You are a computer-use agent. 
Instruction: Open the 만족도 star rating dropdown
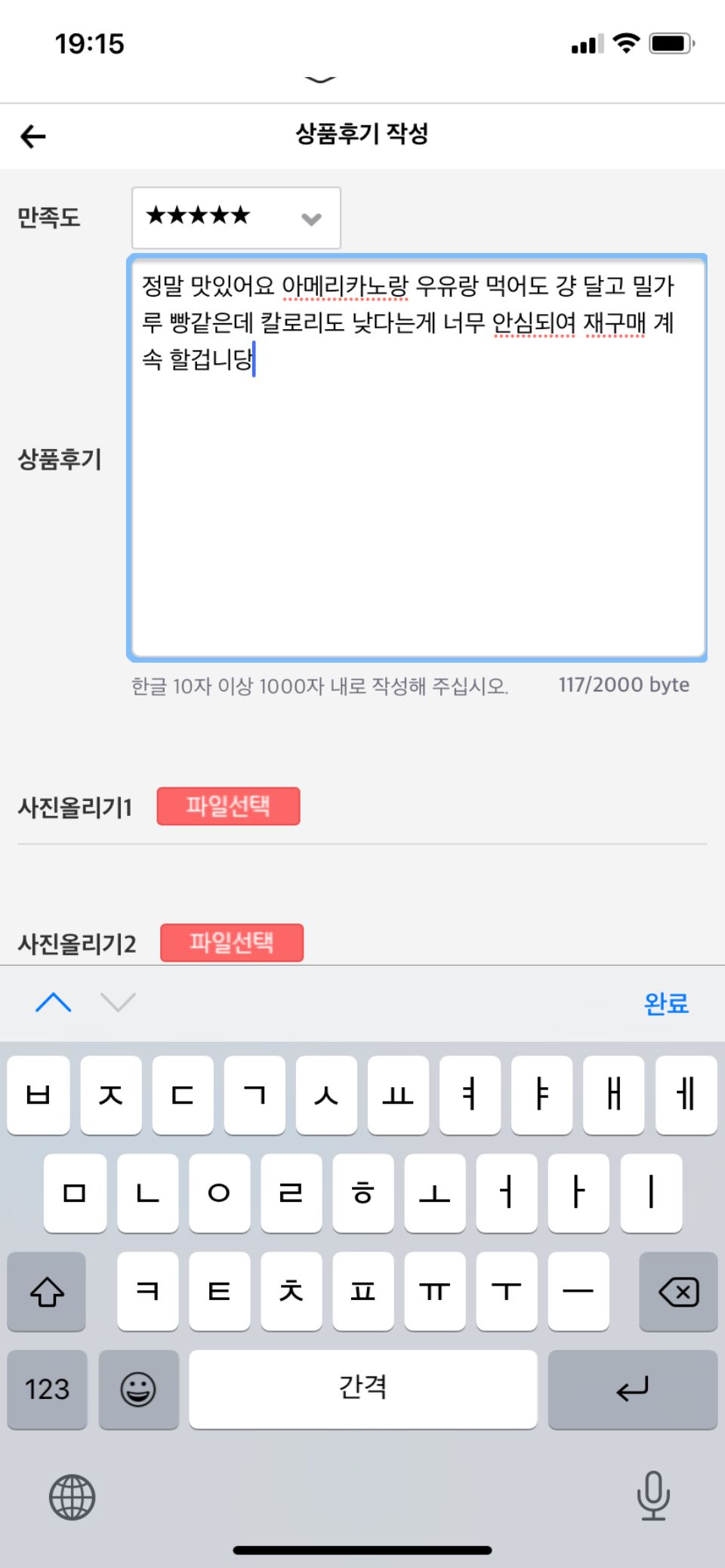(x=236, y=218)
